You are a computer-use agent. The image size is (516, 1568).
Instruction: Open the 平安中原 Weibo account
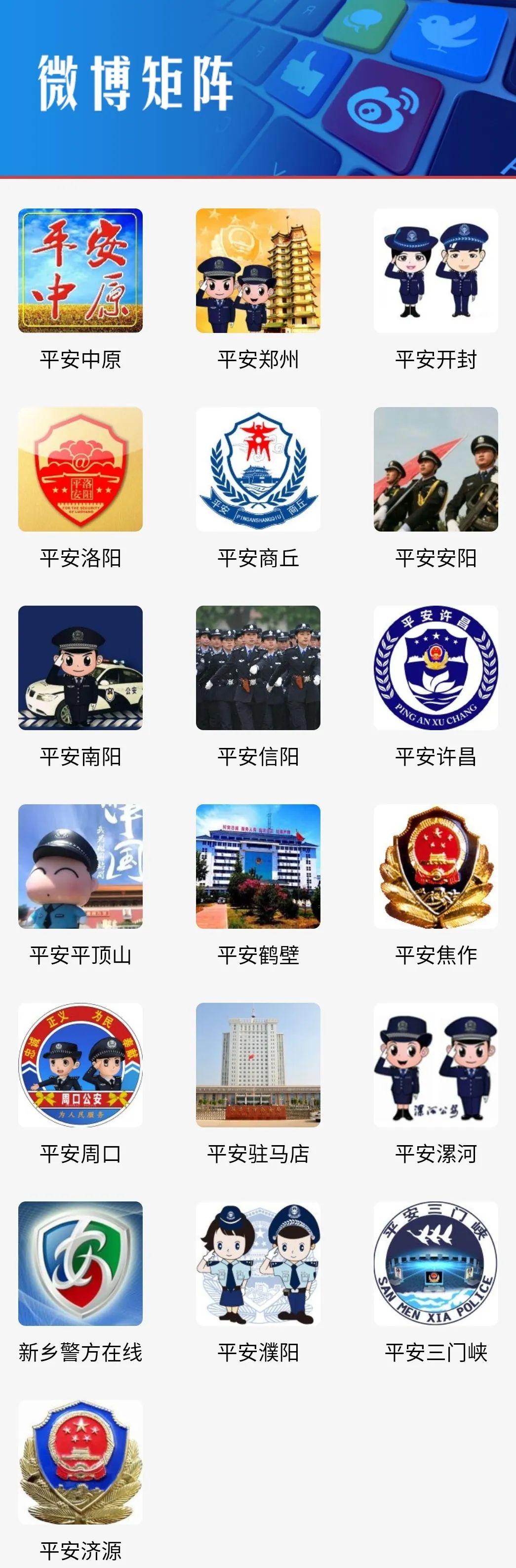80,271
